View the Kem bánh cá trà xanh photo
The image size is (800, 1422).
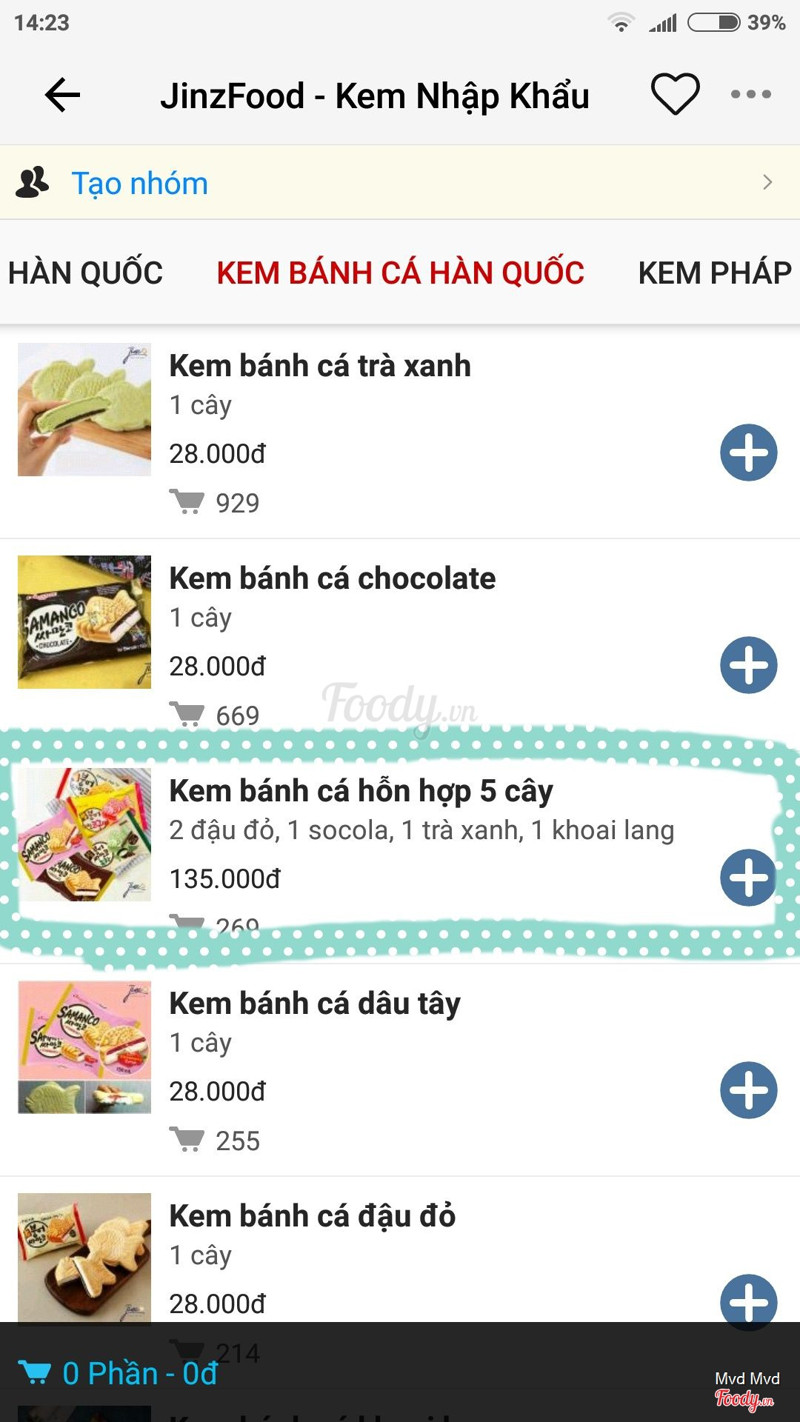(84, 410)
